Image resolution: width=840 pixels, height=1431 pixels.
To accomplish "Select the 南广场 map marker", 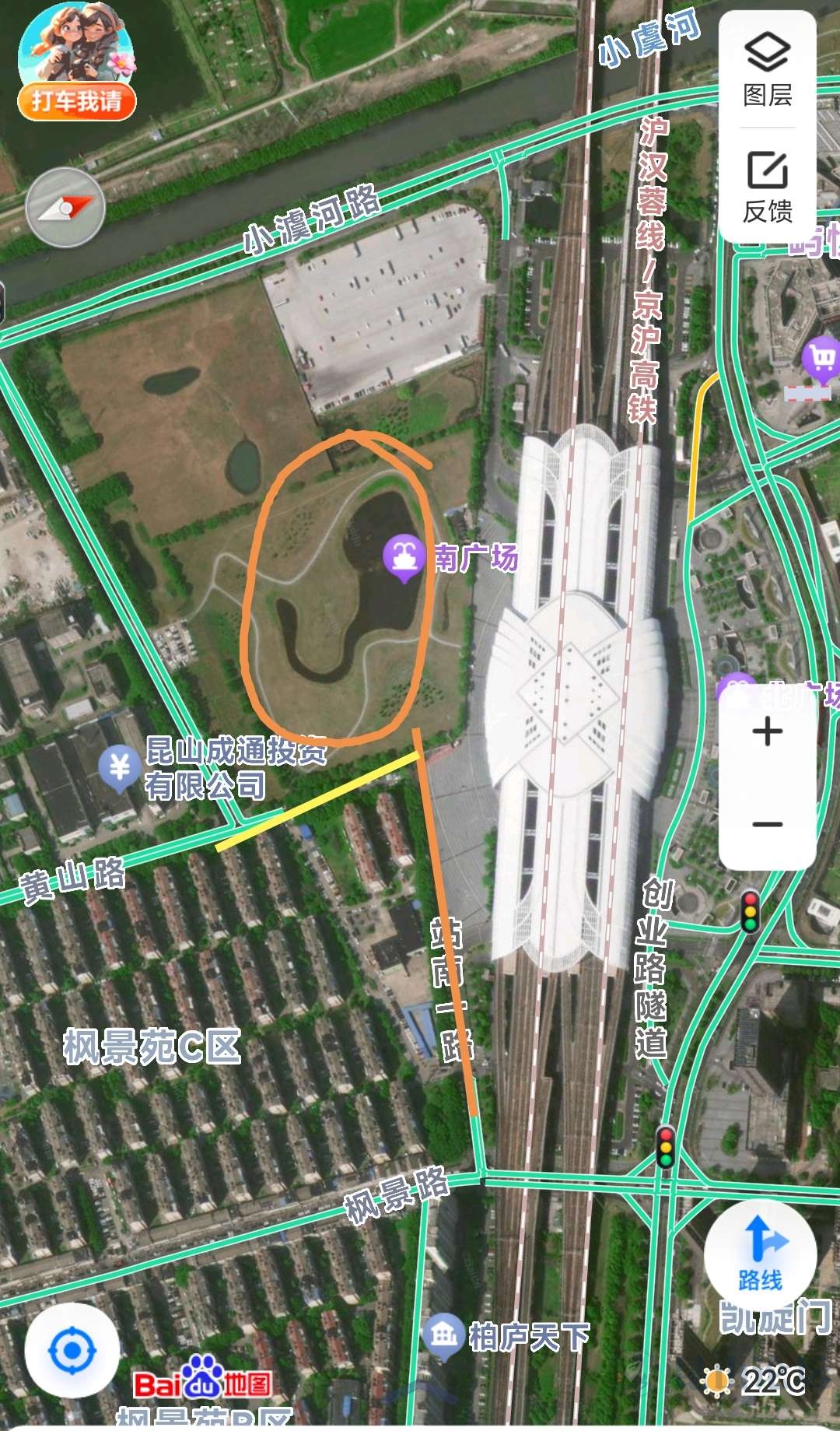I will tap(404, 559).
